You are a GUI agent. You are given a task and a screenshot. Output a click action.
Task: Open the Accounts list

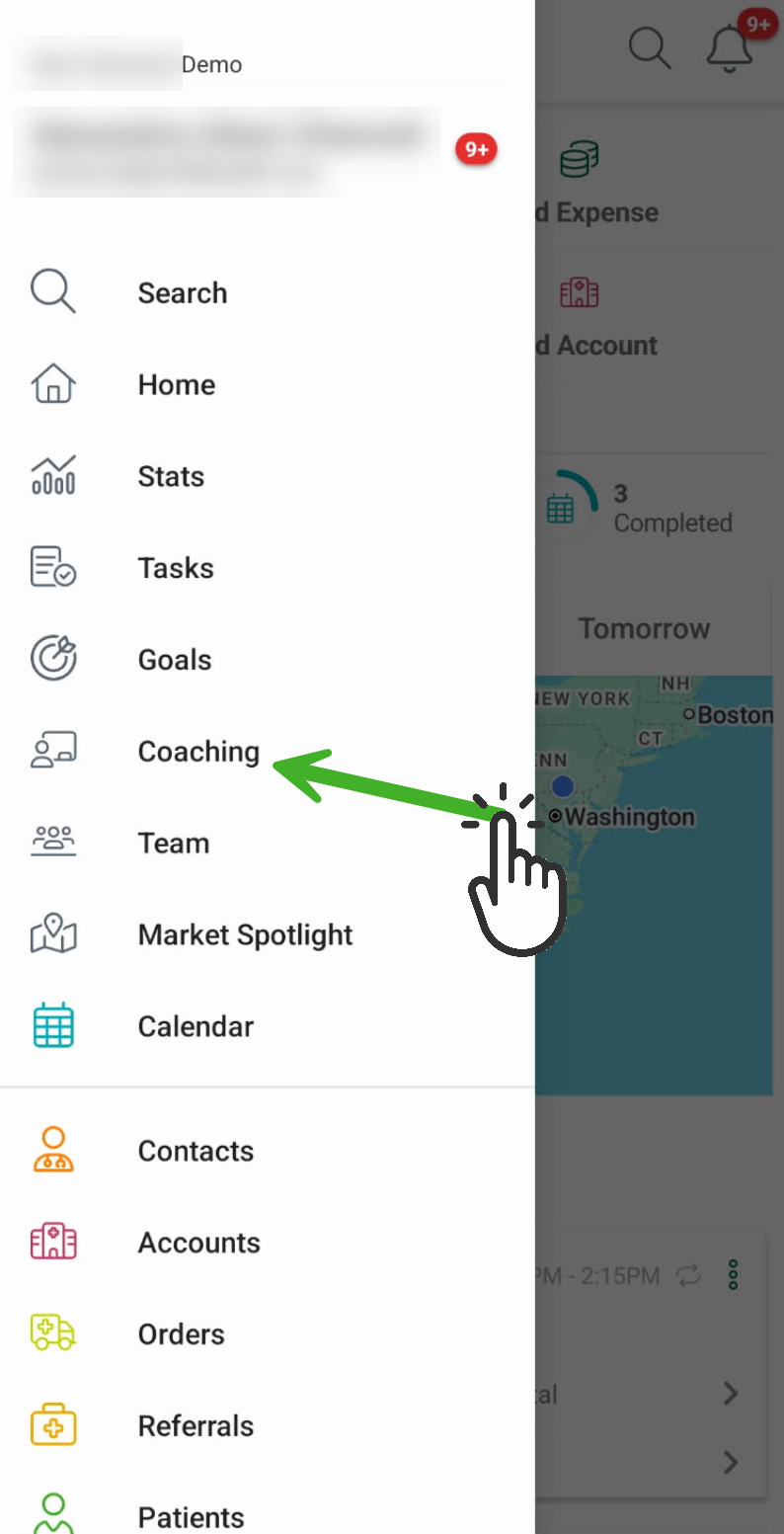267,1244
